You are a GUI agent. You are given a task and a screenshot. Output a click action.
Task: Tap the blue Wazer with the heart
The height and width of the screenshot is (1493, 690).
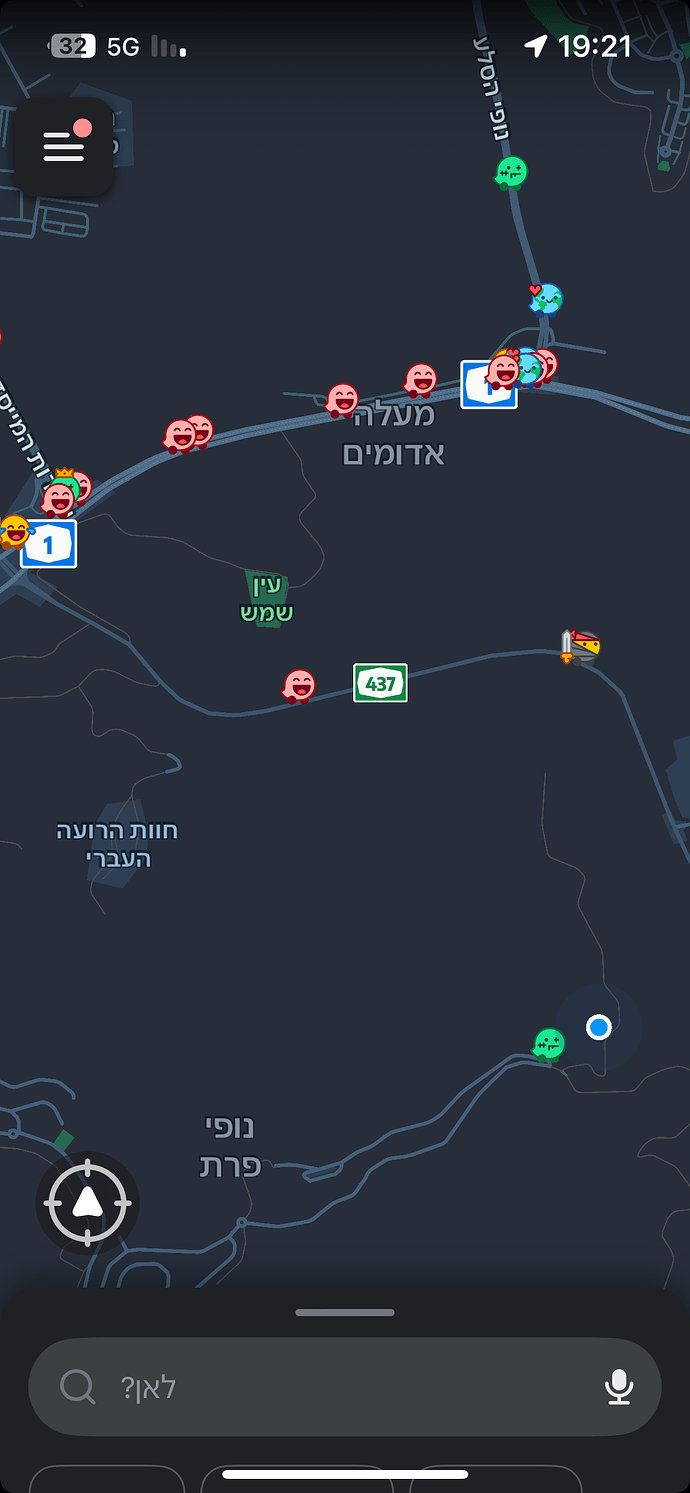coord(546,298)
